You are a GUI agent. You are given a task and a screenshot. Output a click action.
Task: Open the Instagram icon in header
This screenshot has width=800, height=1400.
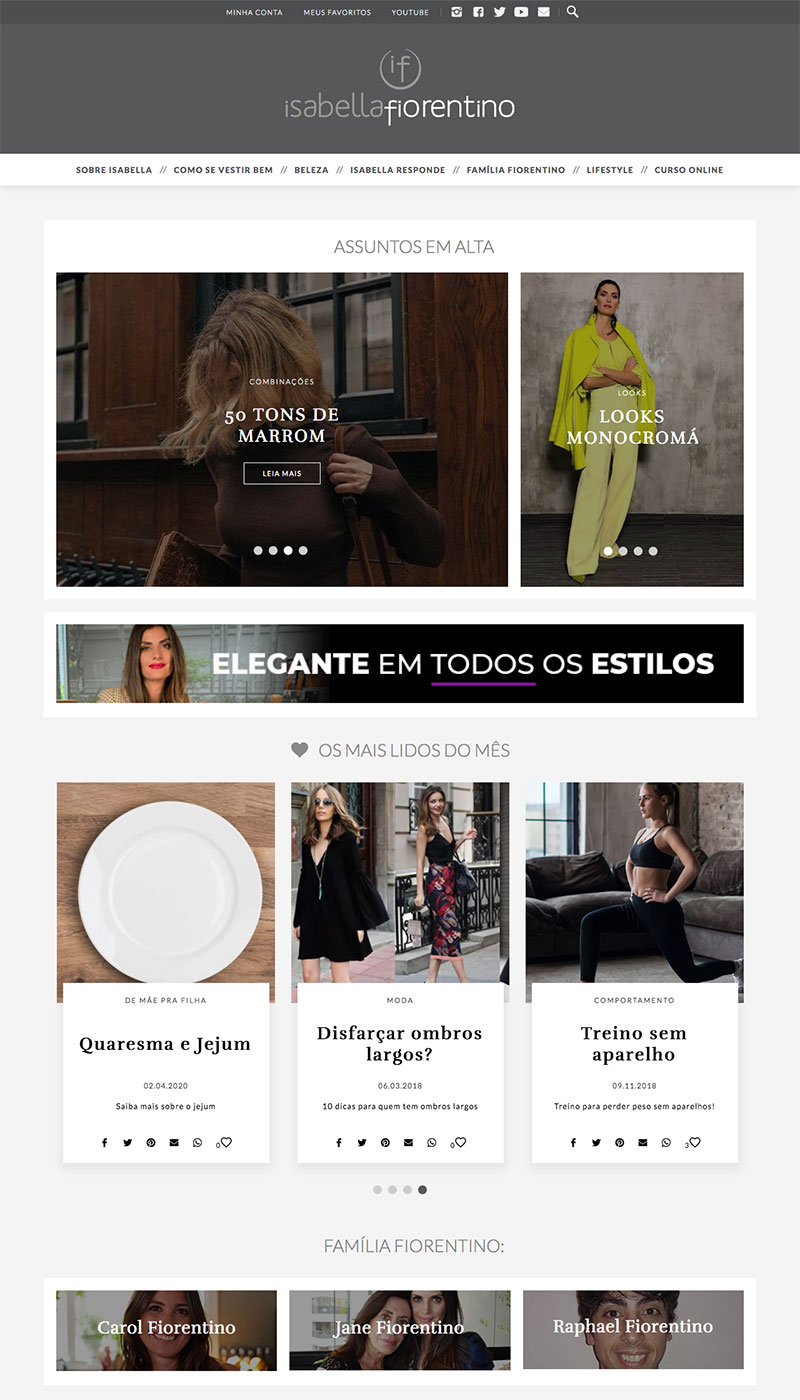pyautogui.click(x=457, y=12)
